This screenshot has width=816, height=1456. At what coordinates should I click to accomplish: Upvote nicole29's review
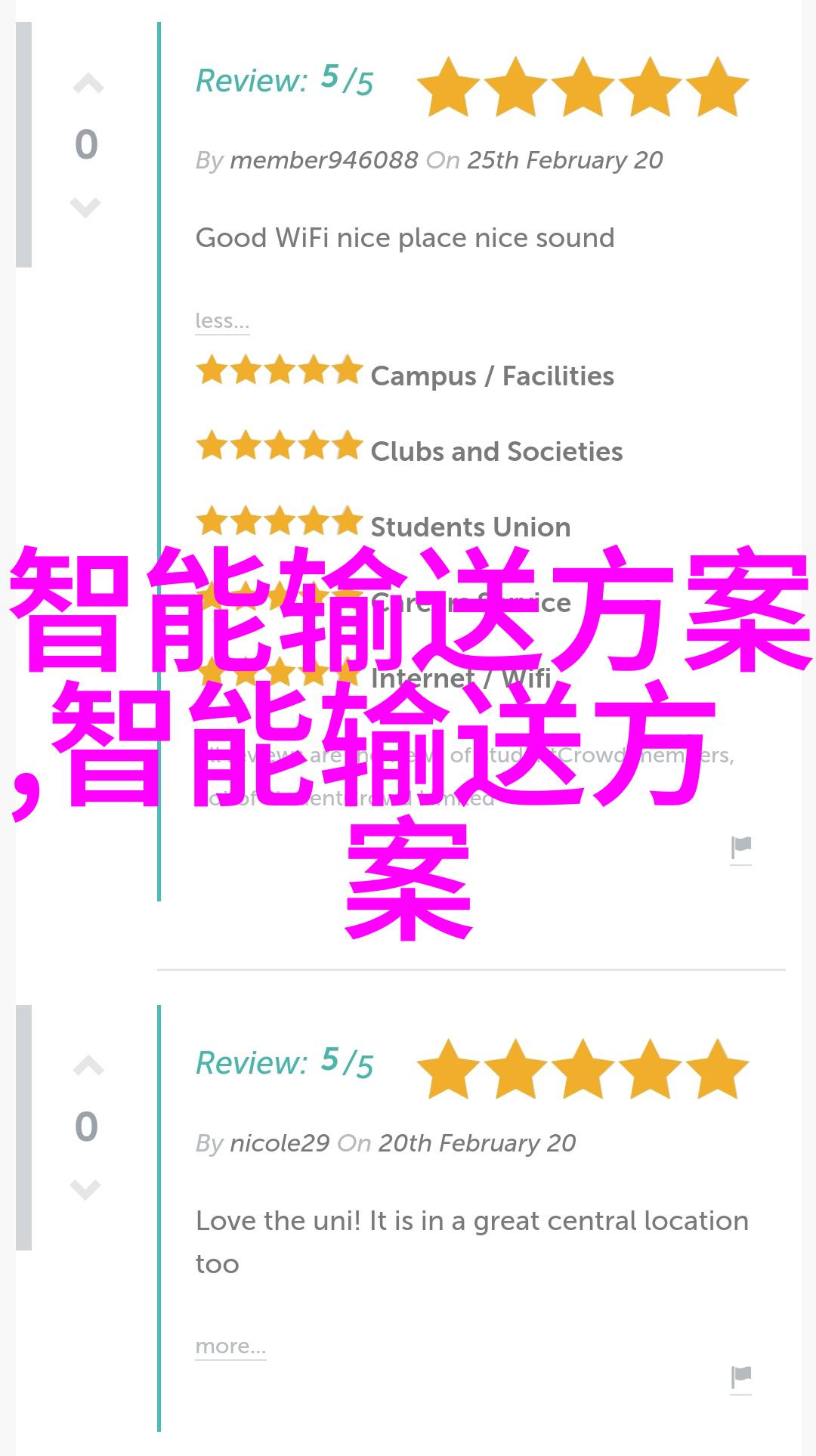(x=88, y=1067)
